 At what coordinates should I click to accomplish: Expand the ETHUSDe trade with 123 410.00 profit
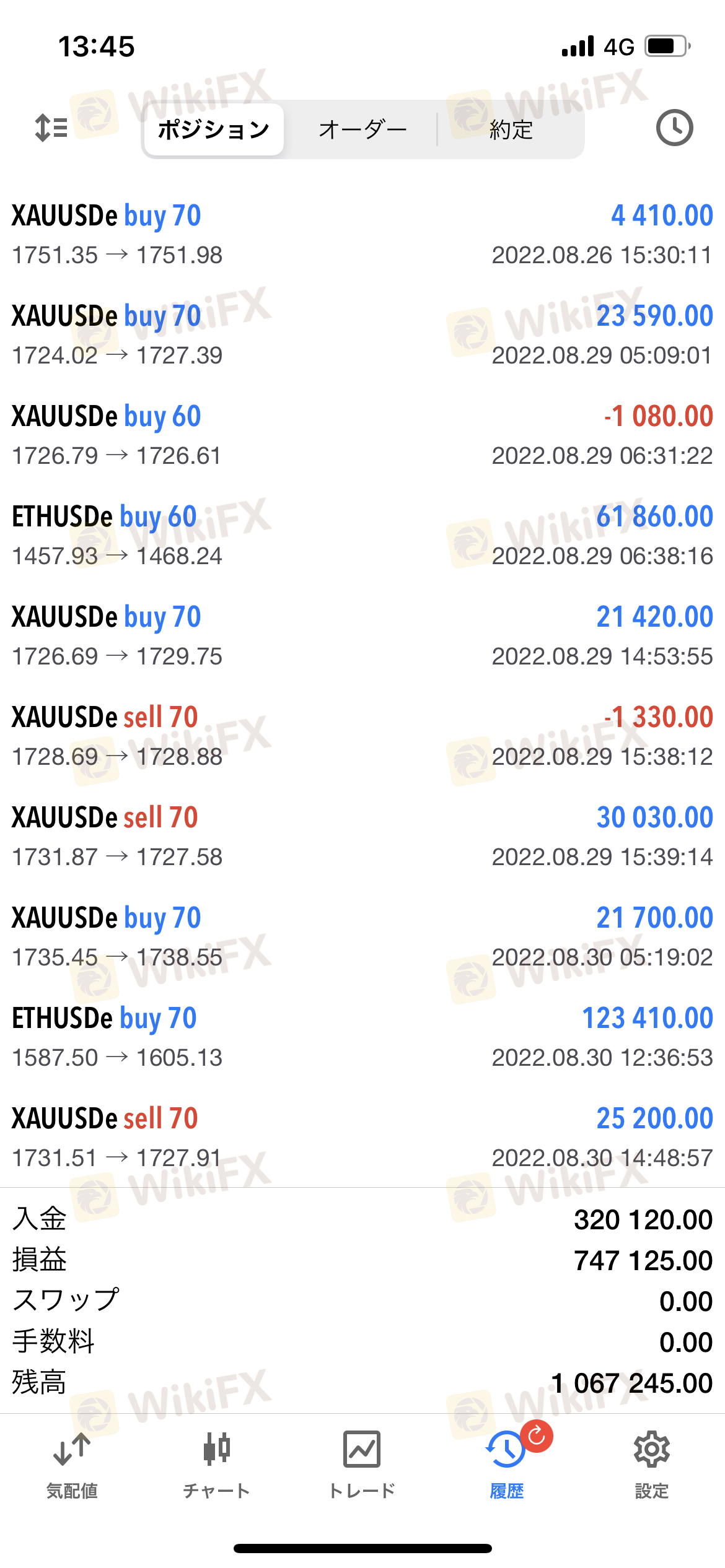pos(362,1037)
